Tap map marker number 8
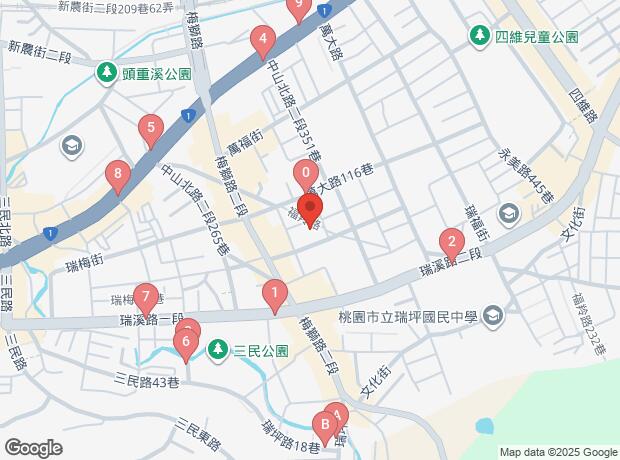 click(x=118, y=178)
